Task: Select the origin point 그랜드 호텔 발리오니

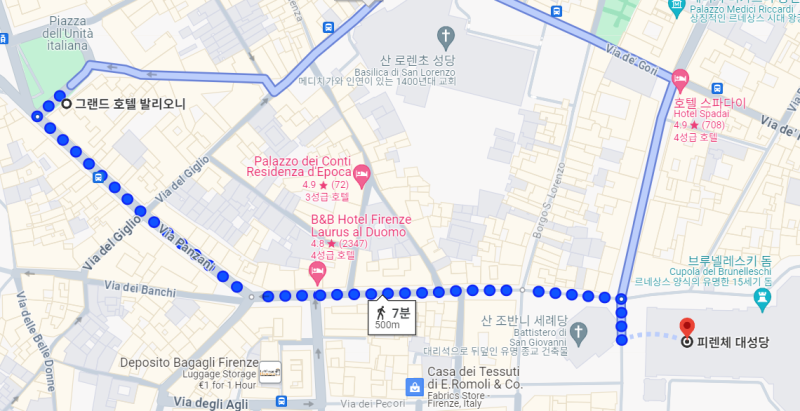Action: [66, 103]
